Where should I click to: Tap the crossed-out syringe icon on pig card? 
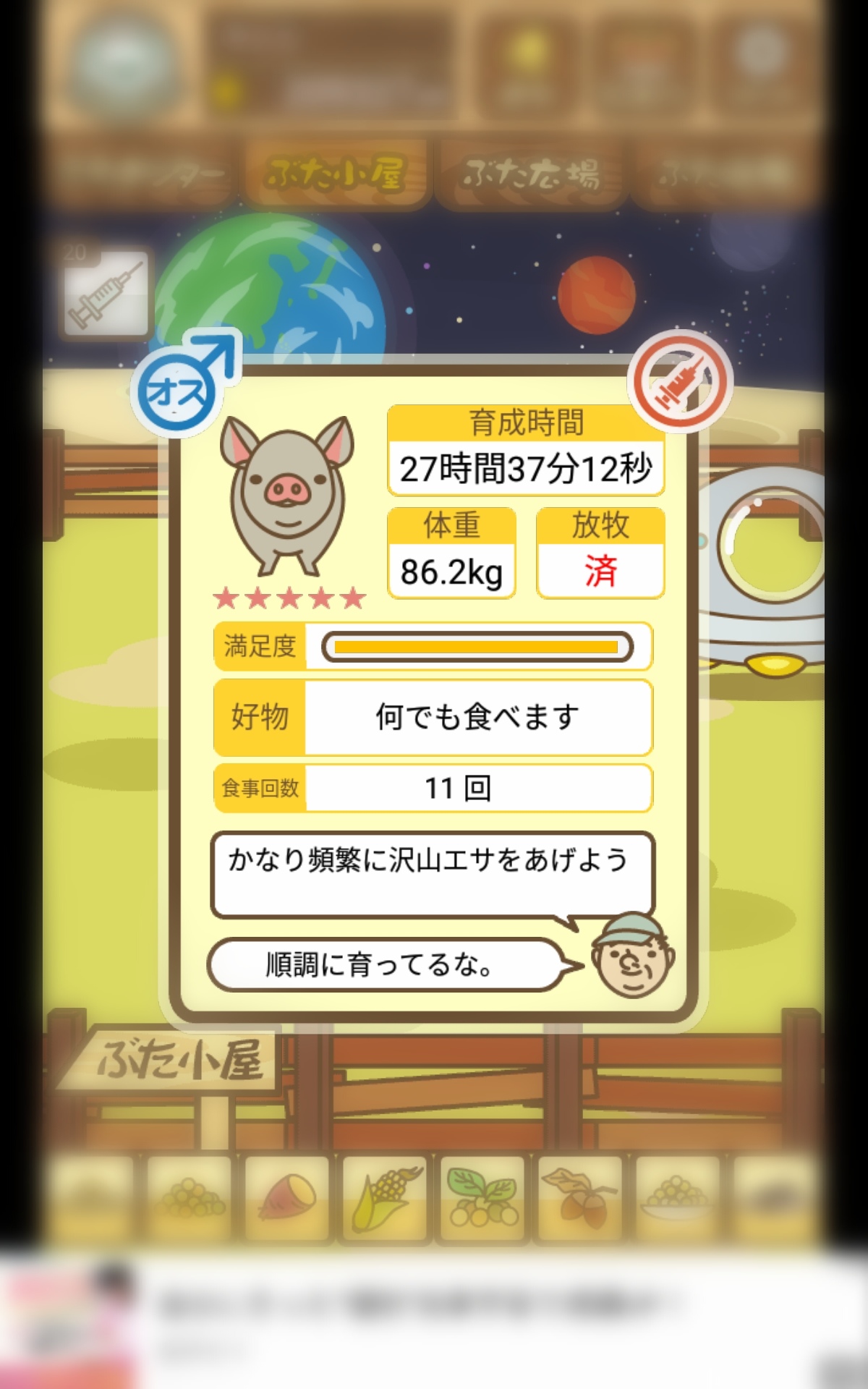[680, 381]
